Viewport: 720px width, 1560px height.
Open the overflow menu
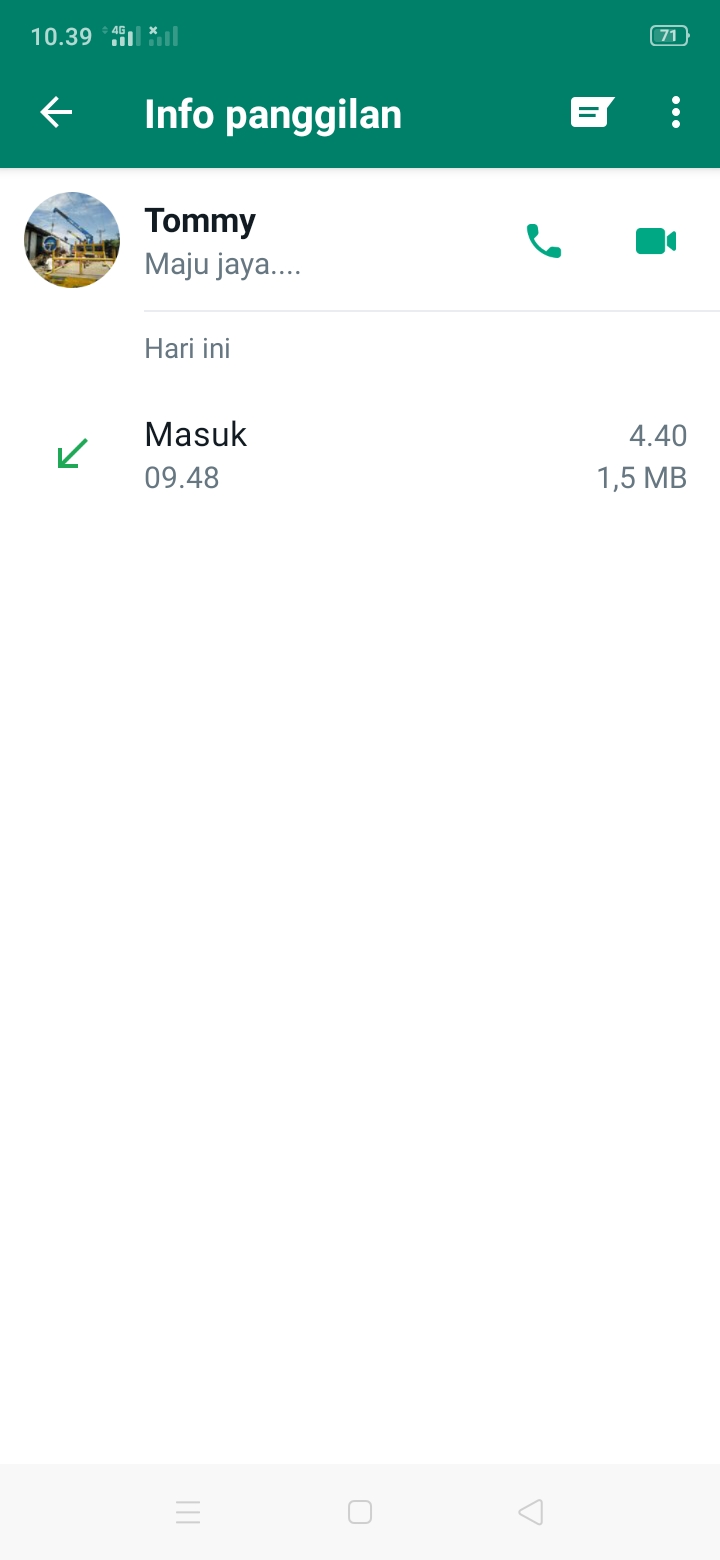pyautogui.click(x=676, y=113)
